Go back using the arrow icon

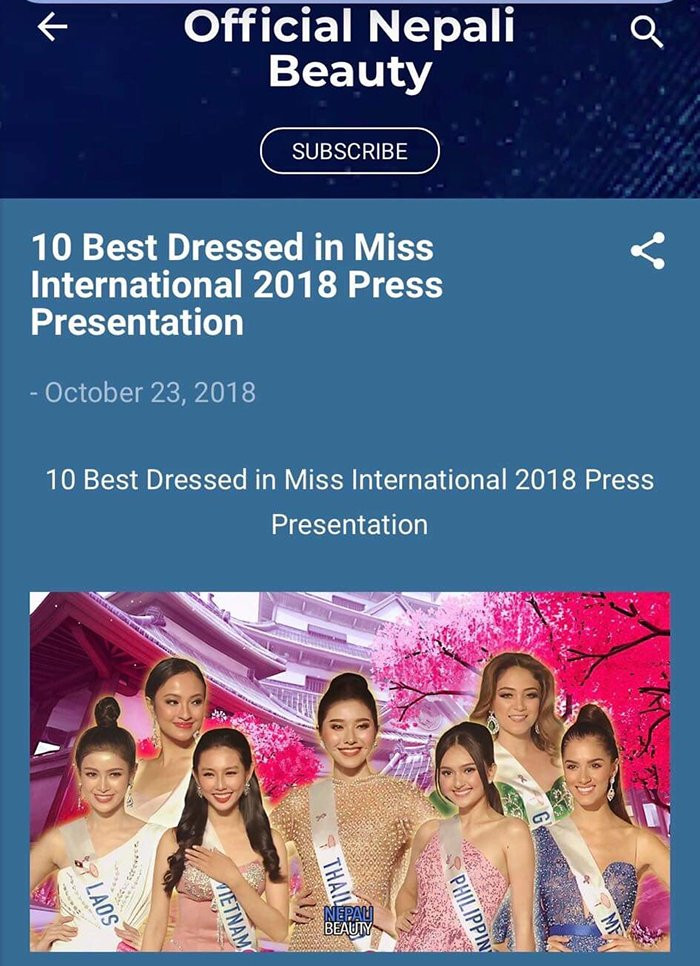pyautogui.click(x=52, y=29)
